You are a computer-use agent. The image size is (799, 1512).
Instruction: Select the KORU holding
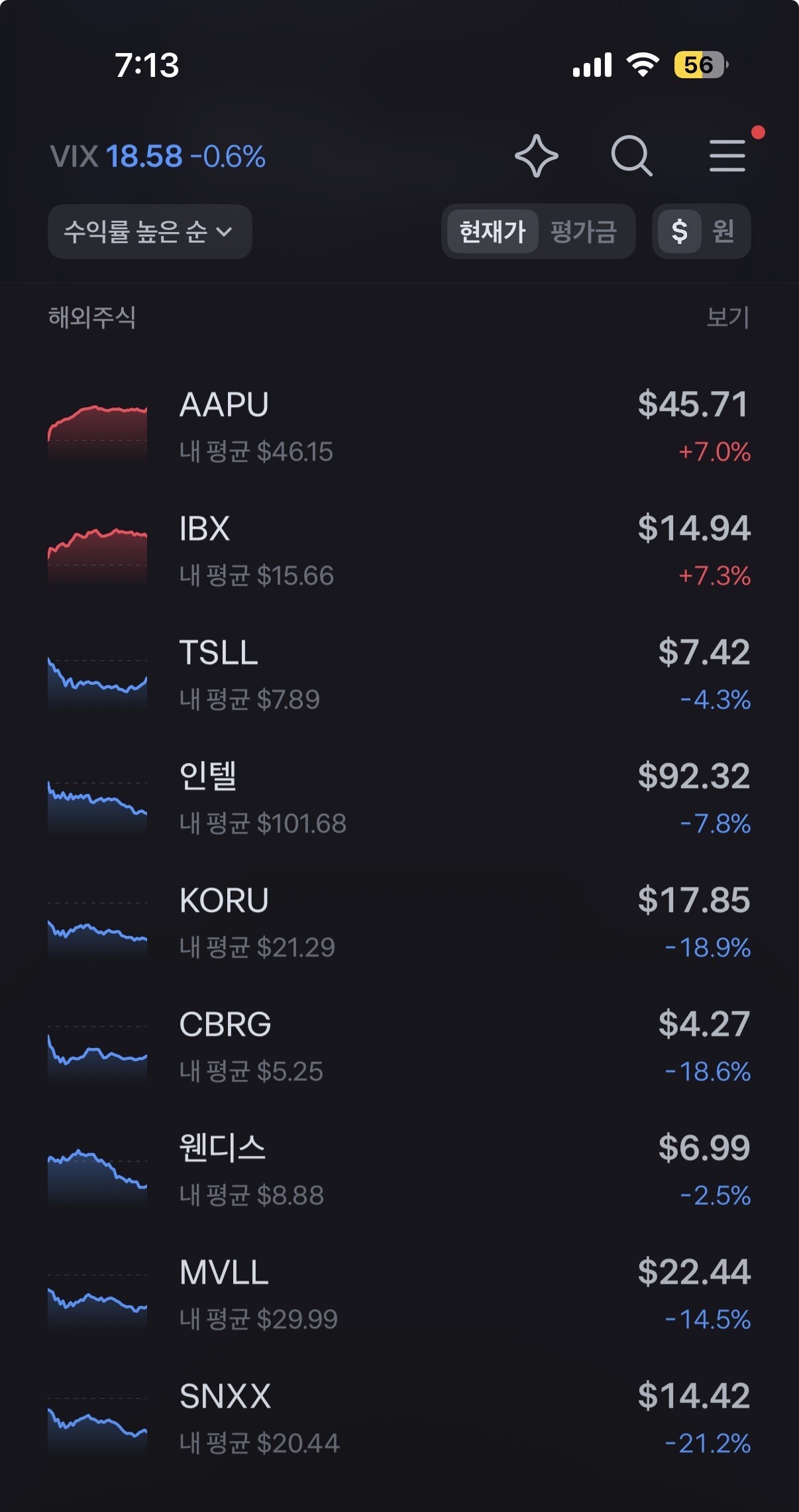pyautogui.click(x=399, y=923)
